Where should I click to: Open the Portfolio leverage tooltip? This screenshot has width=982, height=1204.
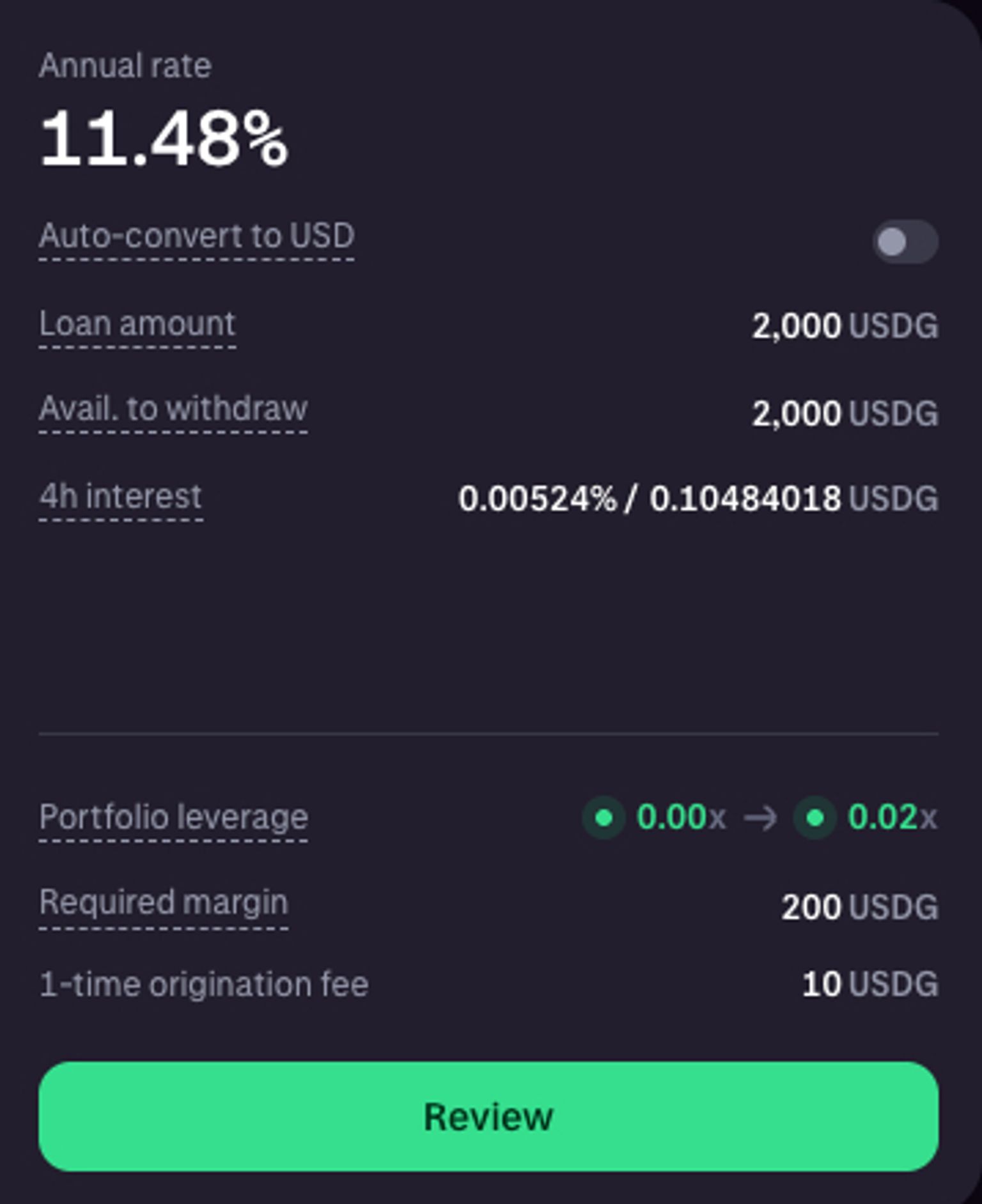click(173, 817)
